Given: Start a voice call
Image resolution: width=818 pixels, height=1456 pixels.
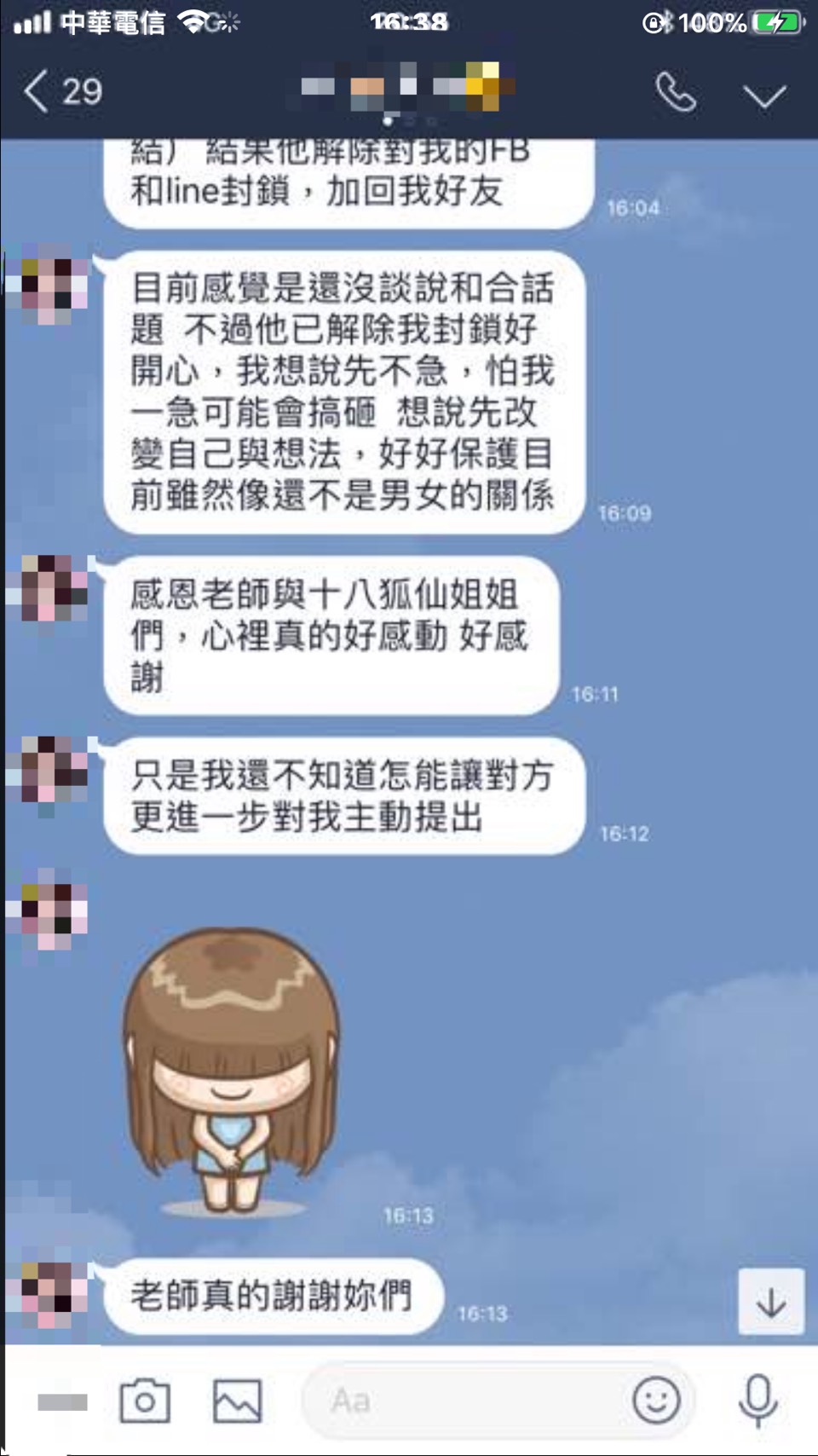Looking at the screenshot, I should (x=675, y=92).
